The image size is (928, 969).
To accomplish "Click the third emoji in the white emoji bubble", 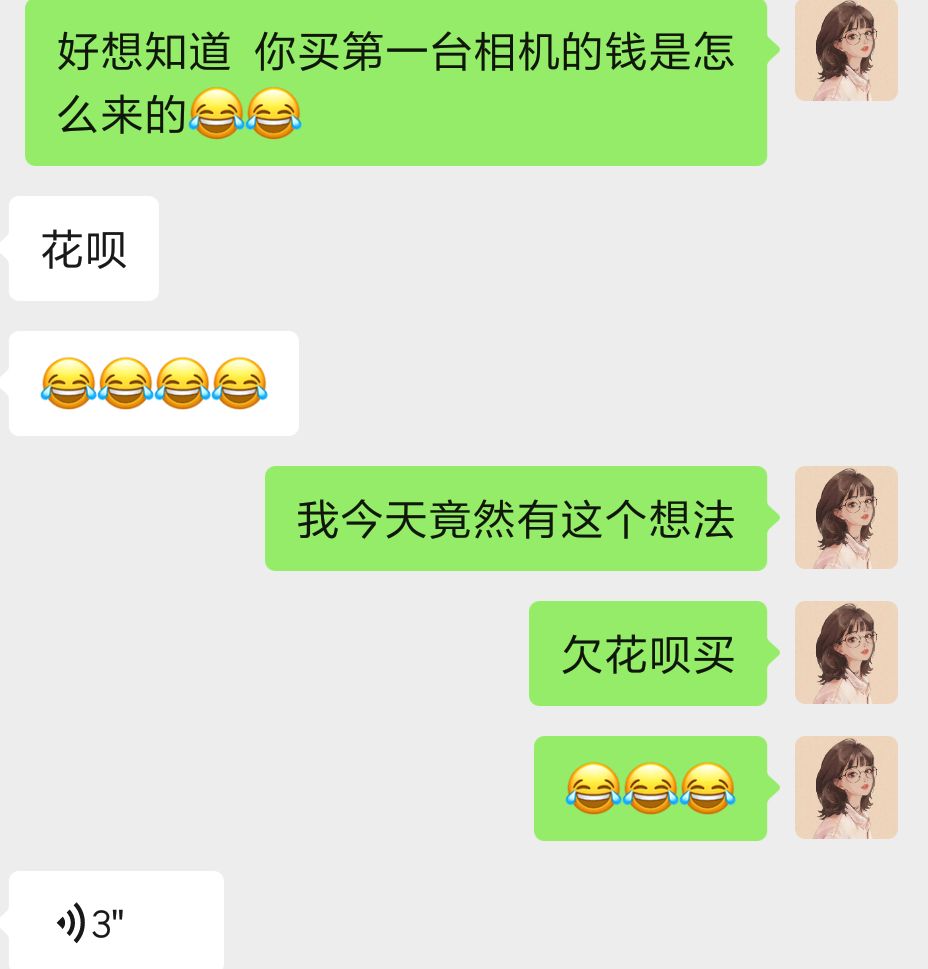I will 181,384.
